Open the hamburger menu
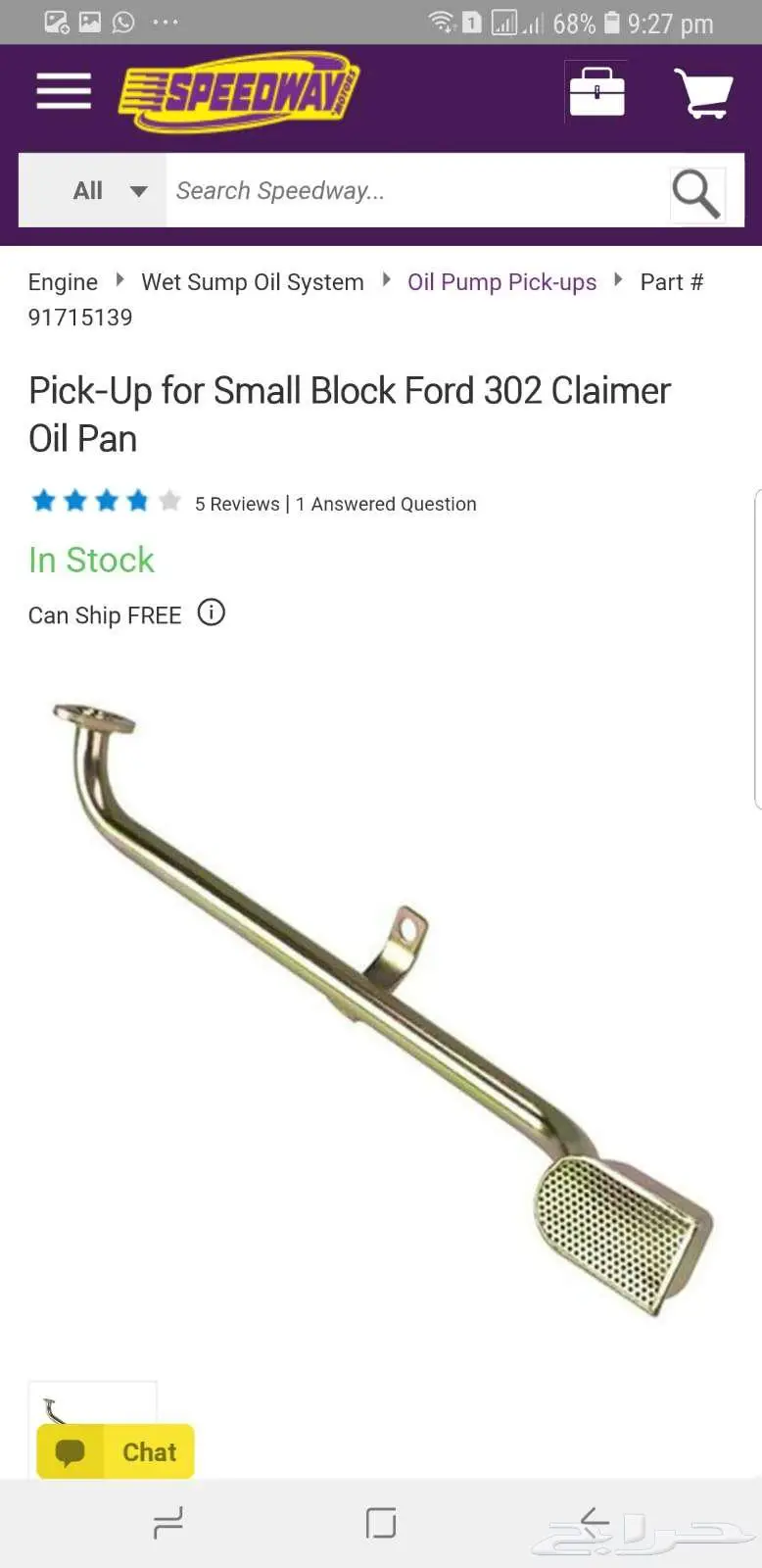The height and width of the screenshot is (1568, 762). (x=64, y=92)
